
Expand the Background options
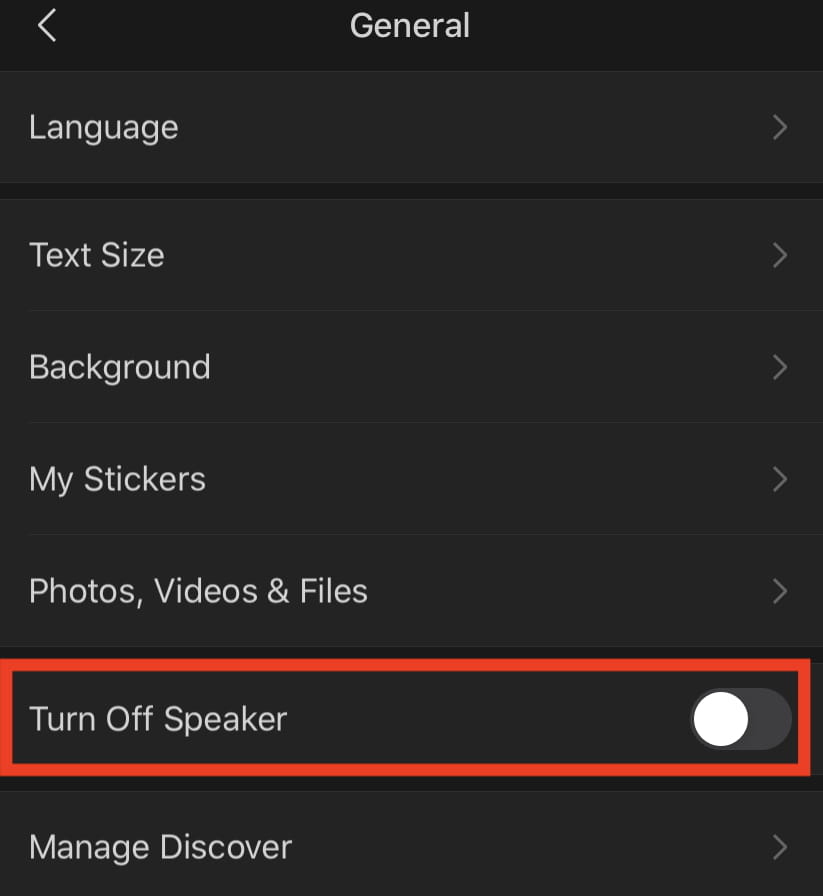coord(400,368)
